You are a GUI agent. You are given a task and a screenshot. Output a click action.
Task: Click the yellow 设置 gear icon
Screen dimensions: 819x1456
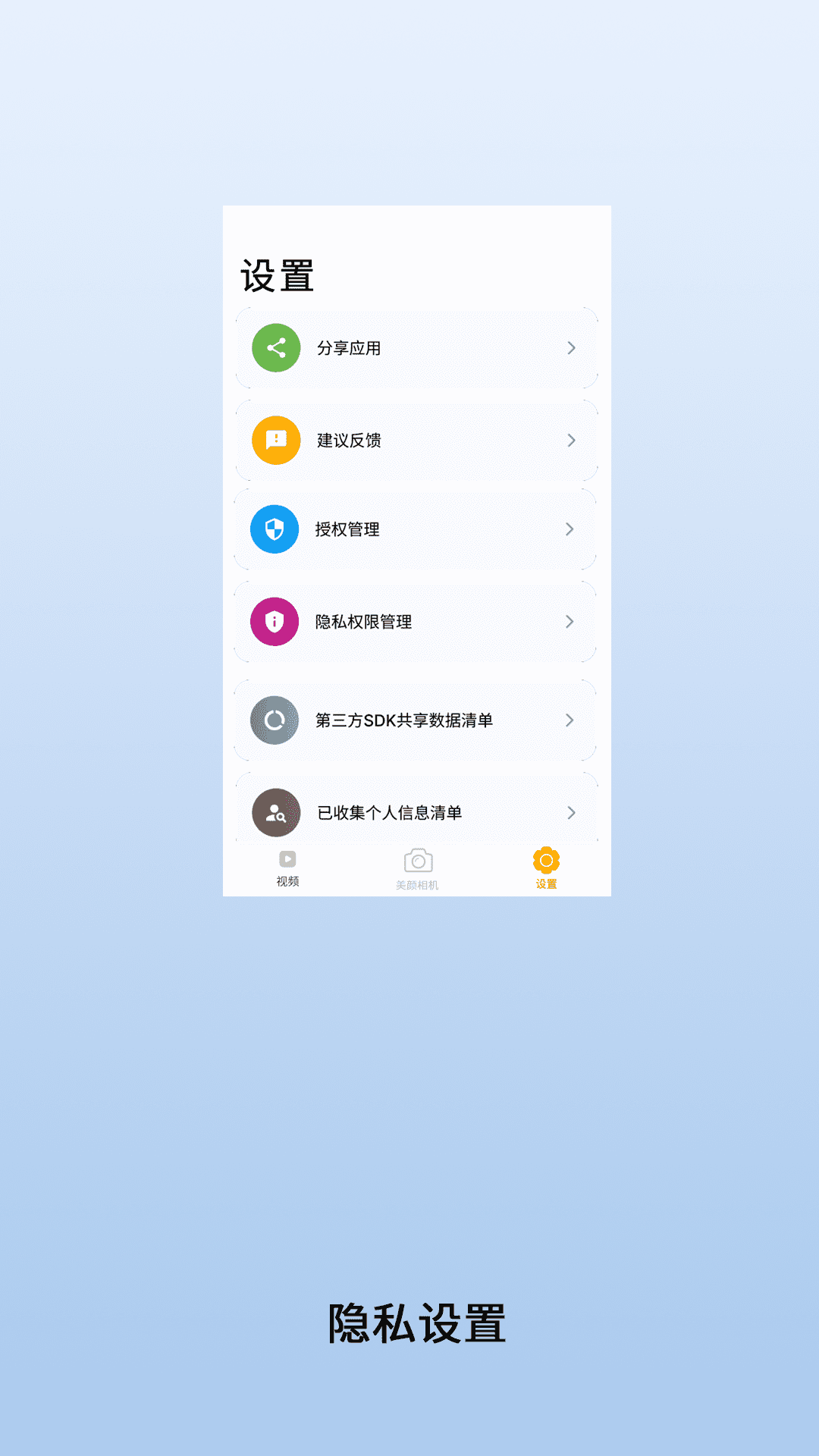[546, 859]
